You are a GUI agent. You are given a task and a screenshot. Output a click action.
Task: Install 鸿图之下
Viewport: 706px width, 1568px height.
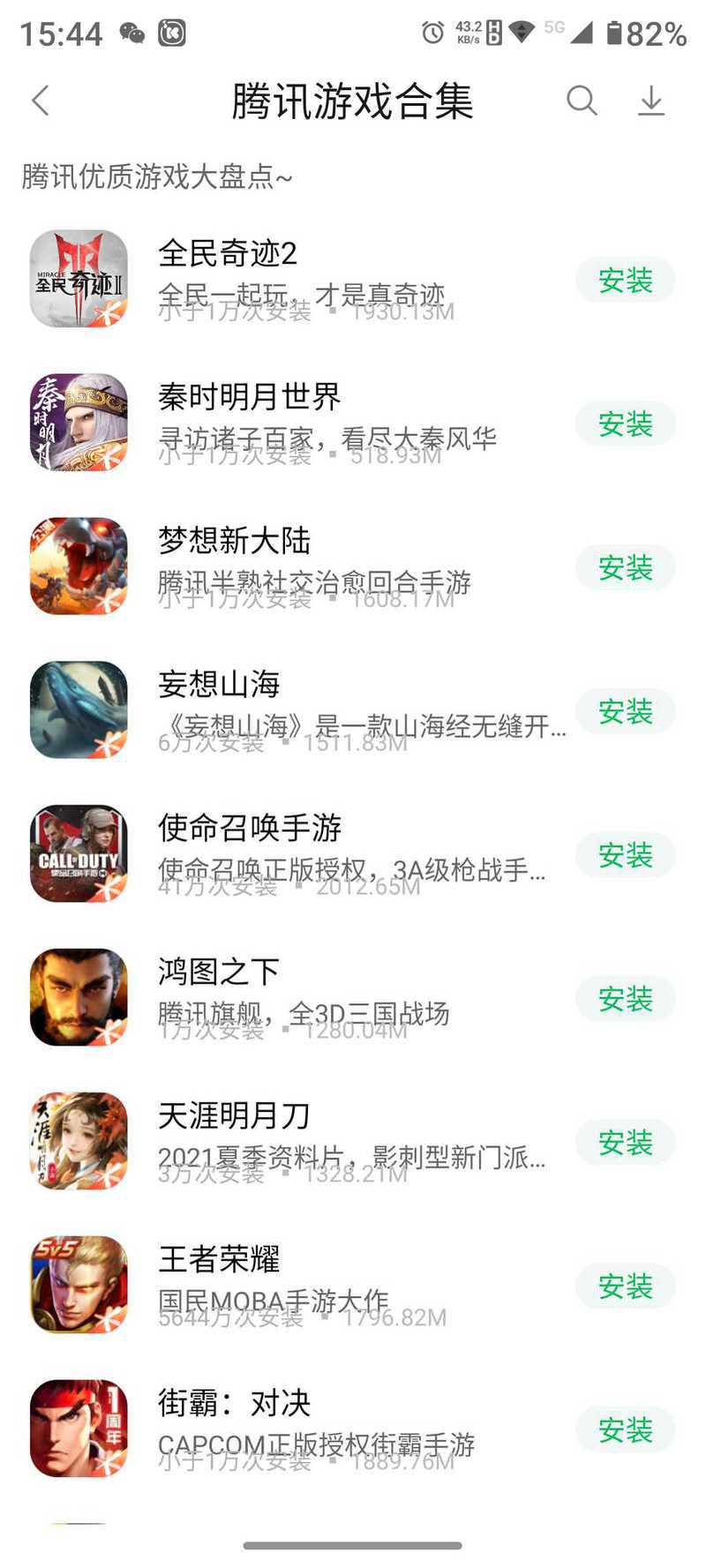(x=625, y=999)
